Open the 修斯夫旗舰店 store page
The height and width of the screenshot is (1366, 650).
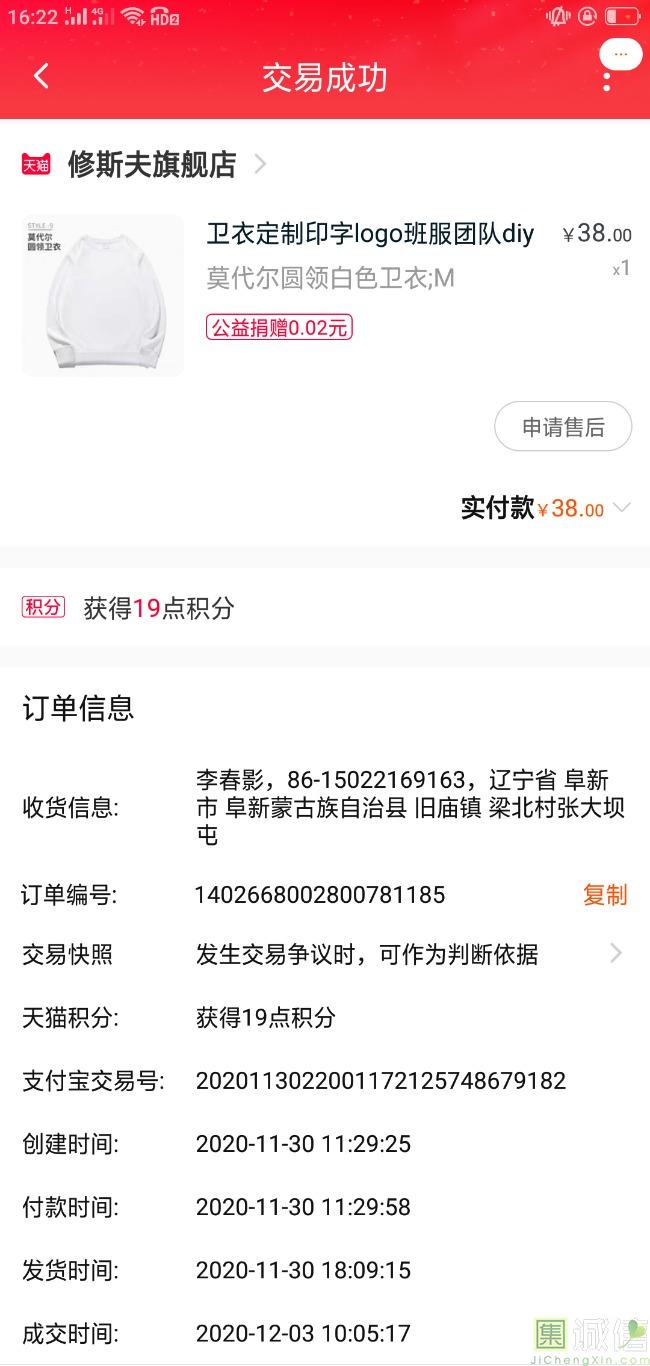point(152,164)
